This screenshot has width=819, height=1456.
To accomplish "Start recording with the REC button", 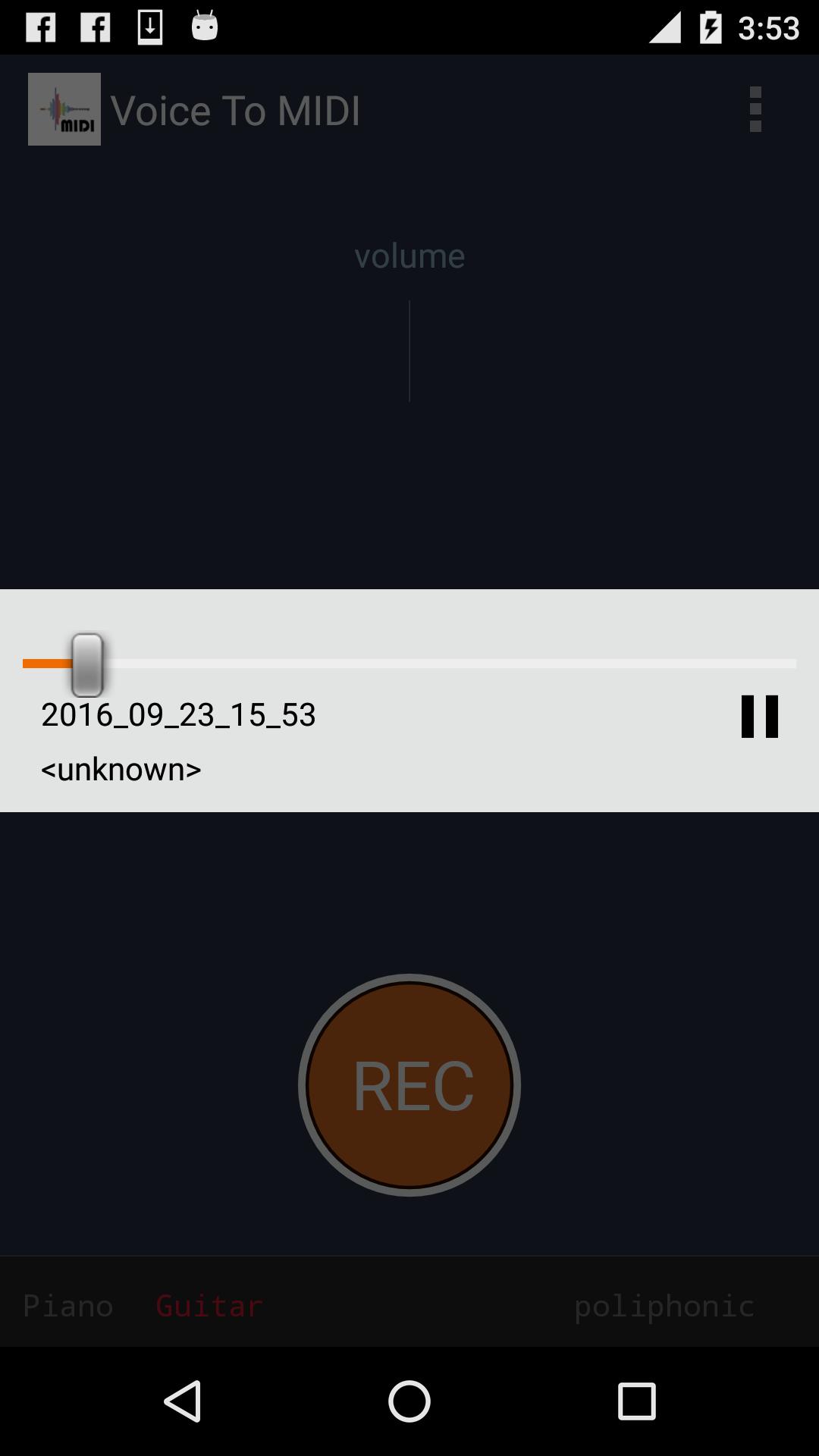I will pos(409,1085).
